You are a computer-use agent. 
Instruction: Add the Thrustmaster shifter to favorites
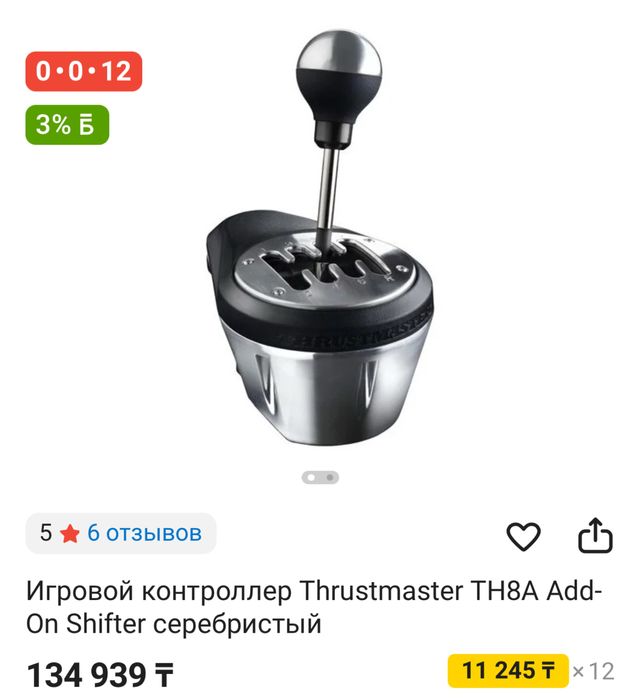point(523,537)
